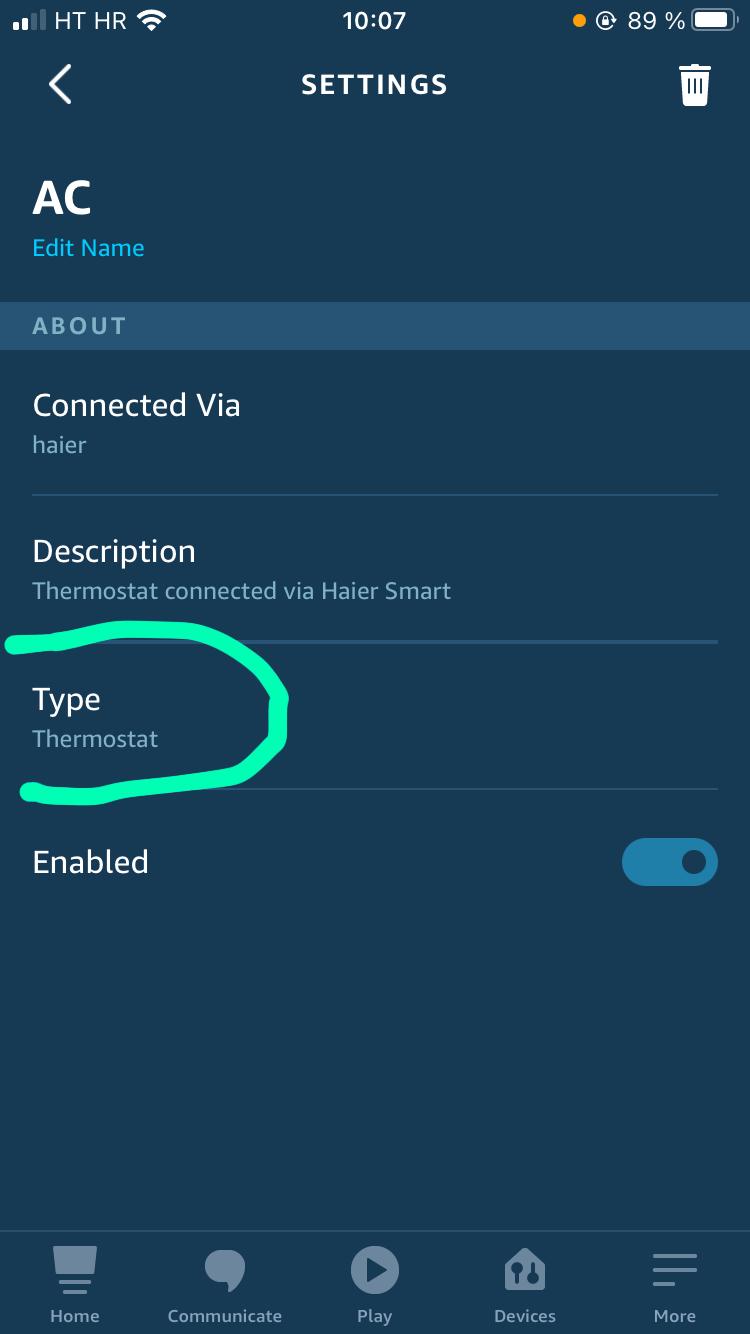Tap Edit Name under AC
Viewport: 750px width, 1334px height.
88,248
